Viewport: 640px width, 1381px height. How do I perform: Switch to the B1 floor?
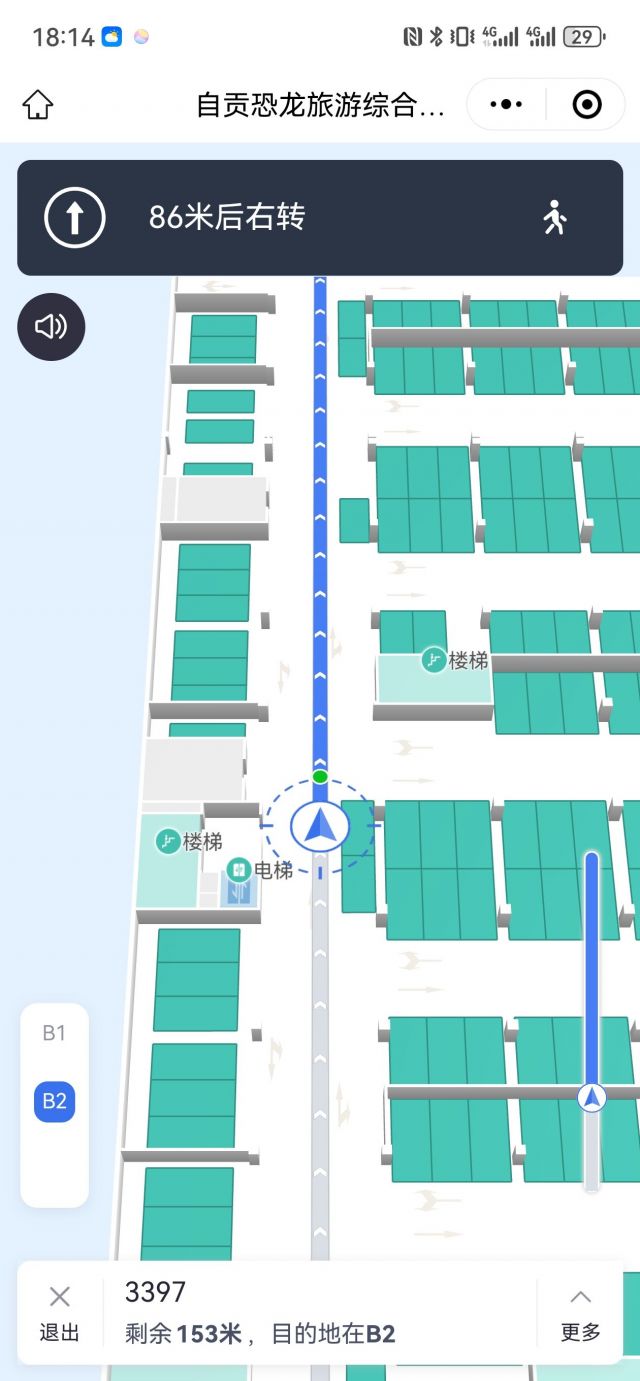tap(54, 1033)
